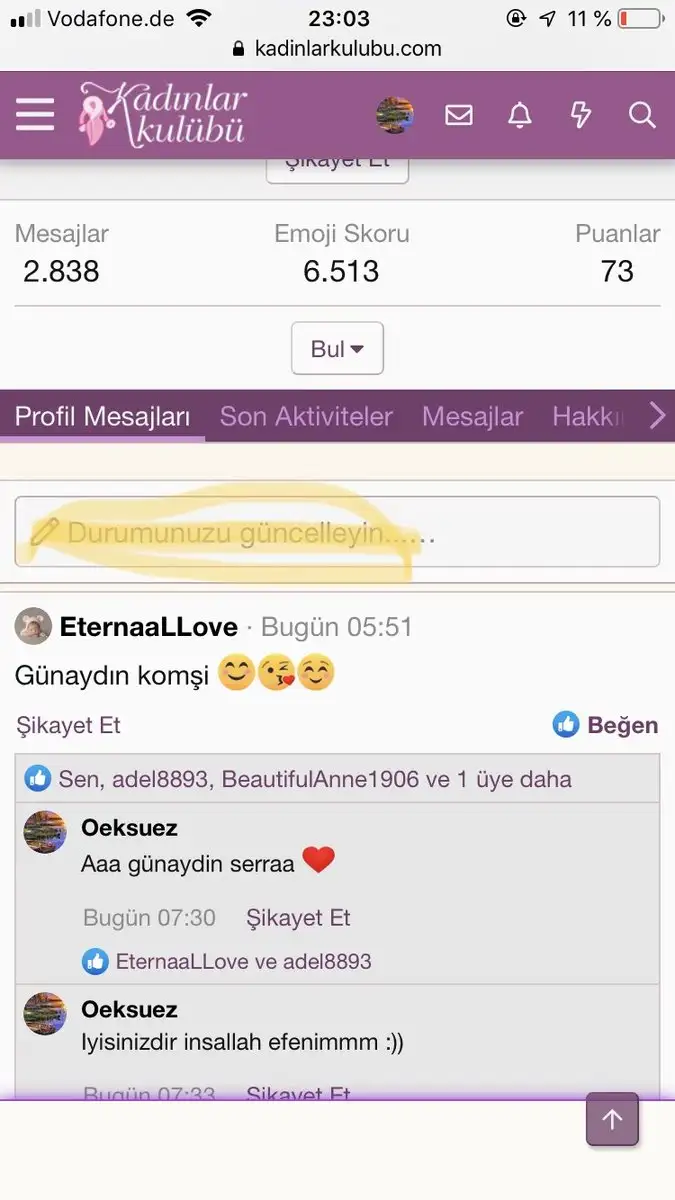Focus the Durumunuzu güncelleyin status field
Image resolution: width=675 pixels, height=1200 pixels.
click(337, 532)
